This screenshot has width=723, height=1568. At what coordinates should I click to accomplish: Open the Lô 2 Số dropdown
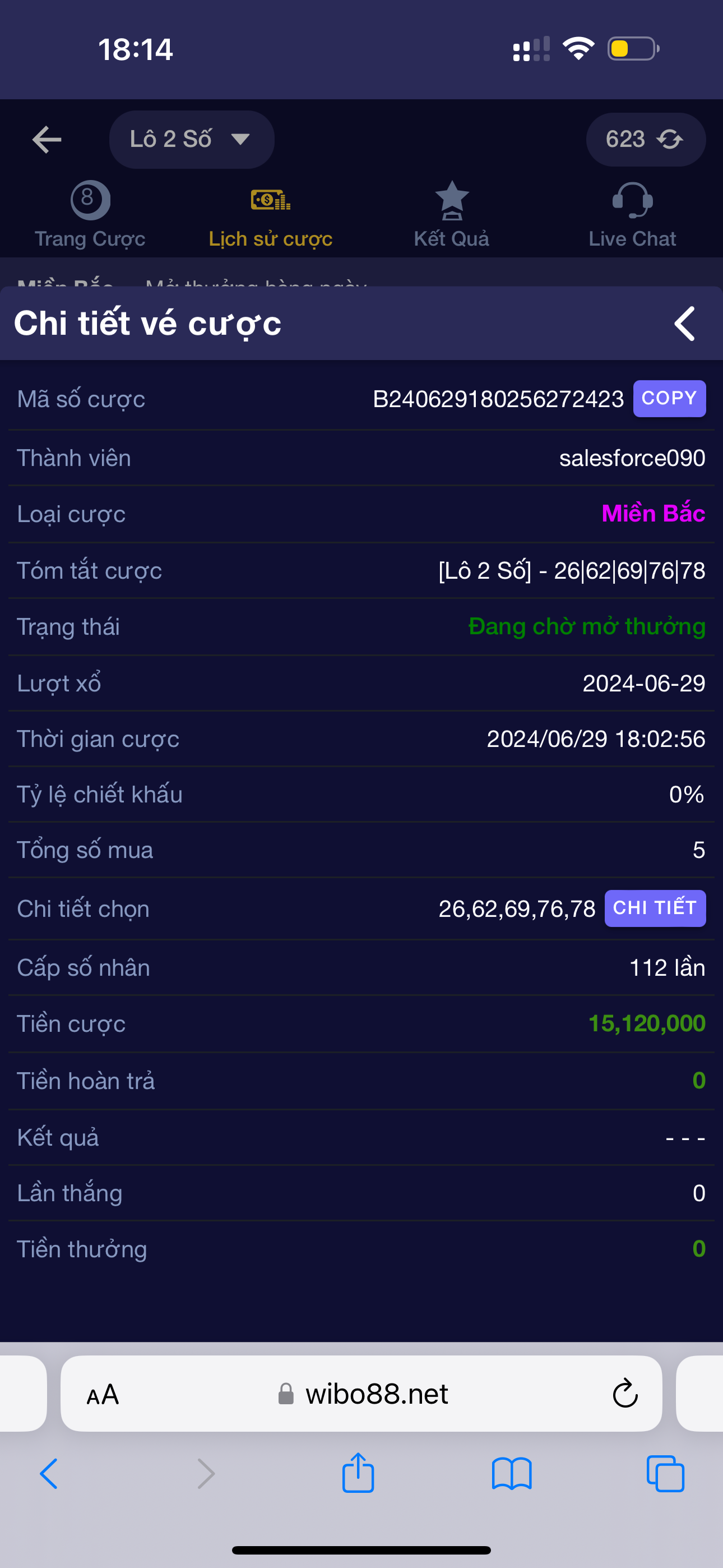(x=191, y=140)
